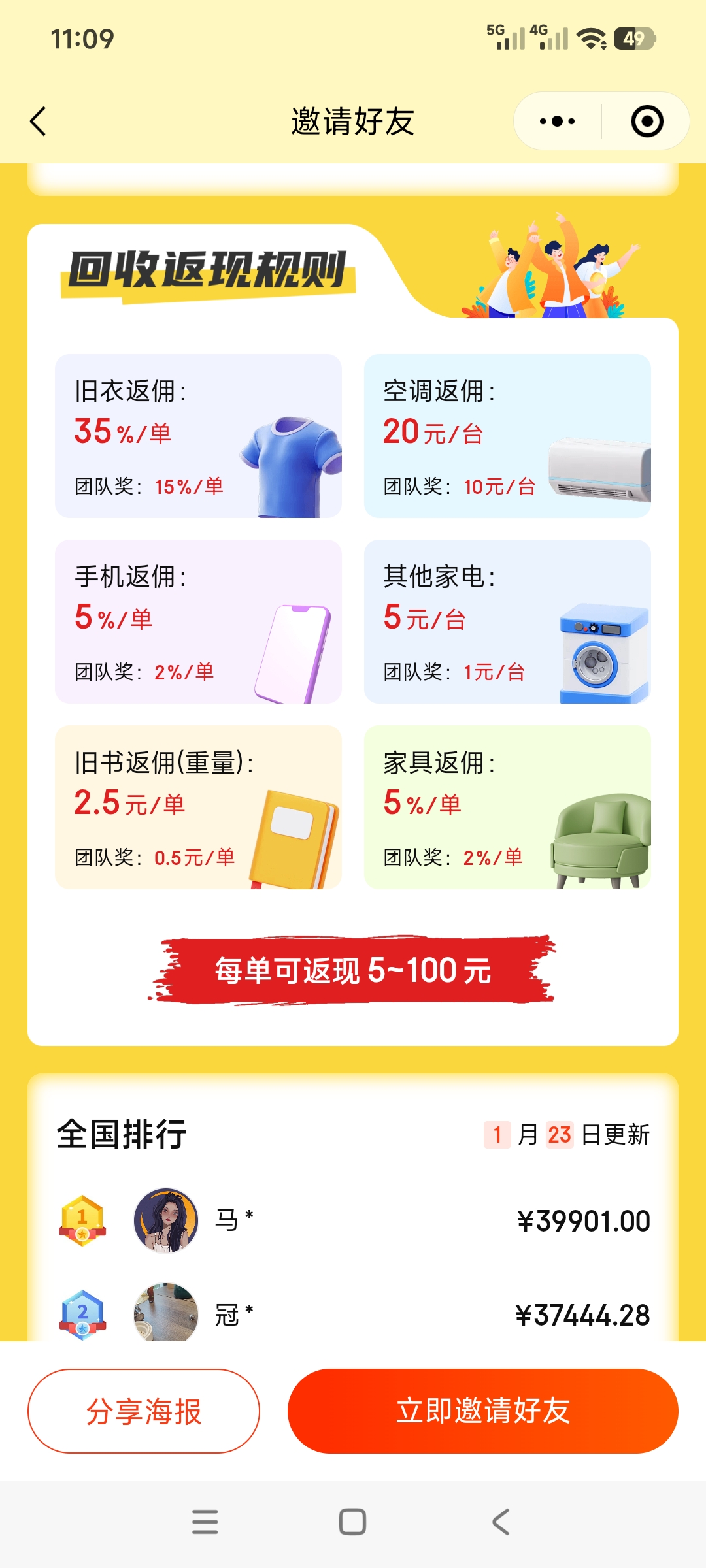706x1568 pixels.
Task: Open the mini program three-dot menu
Action: [x=557, y=122]
